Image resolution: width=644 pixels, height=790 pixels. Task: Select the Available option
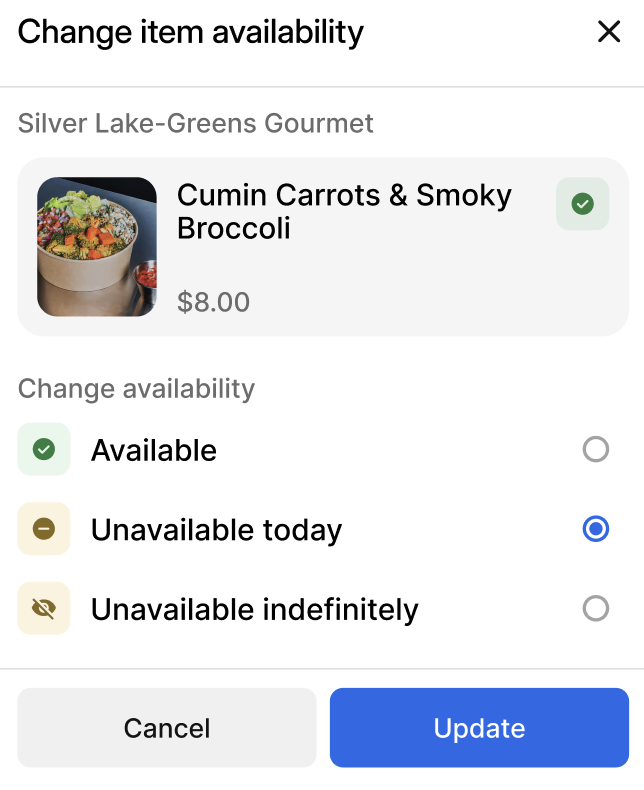[595, 450]
